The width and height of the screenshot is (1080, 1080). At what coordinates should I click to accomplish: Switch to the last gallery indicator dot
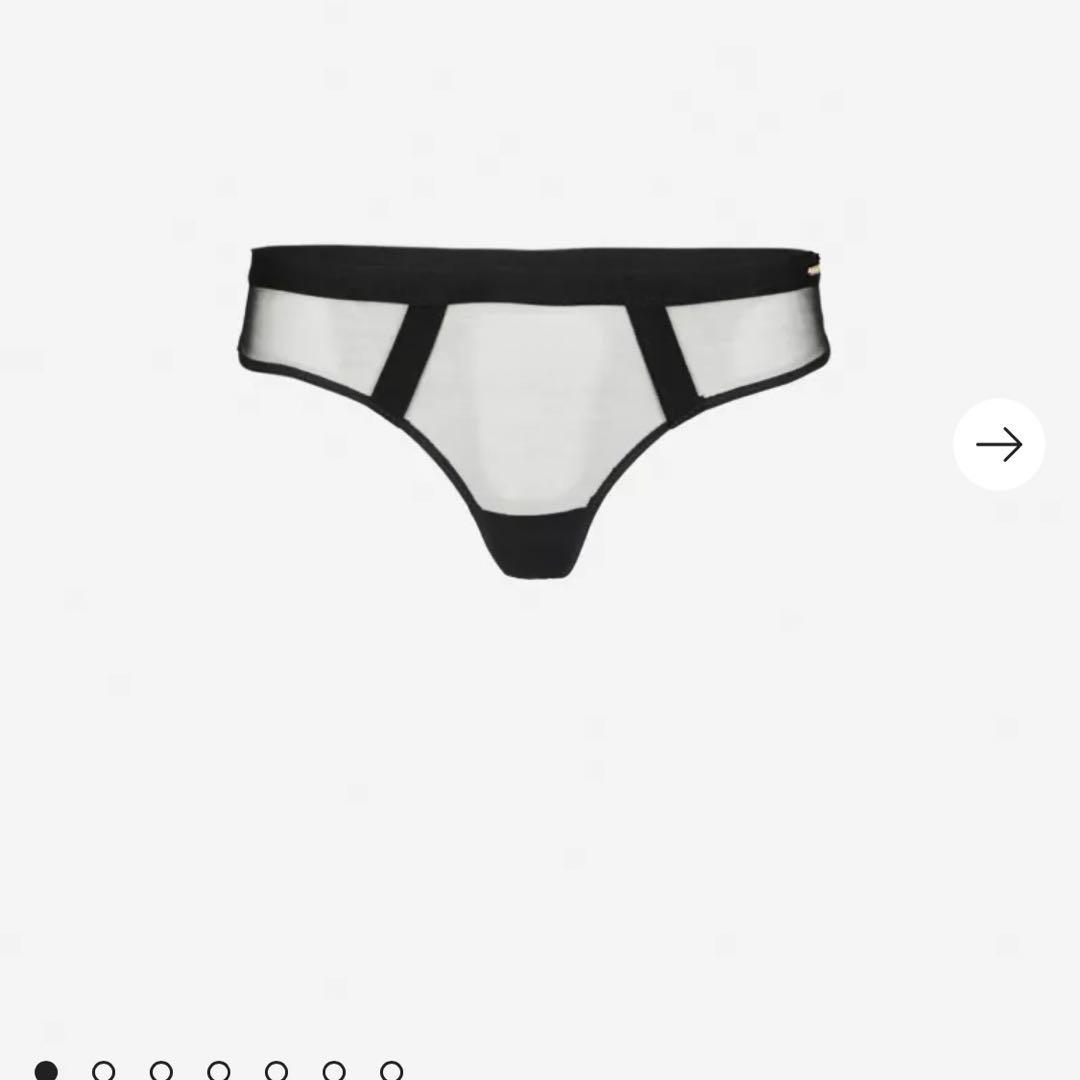tap(391, 1071)
